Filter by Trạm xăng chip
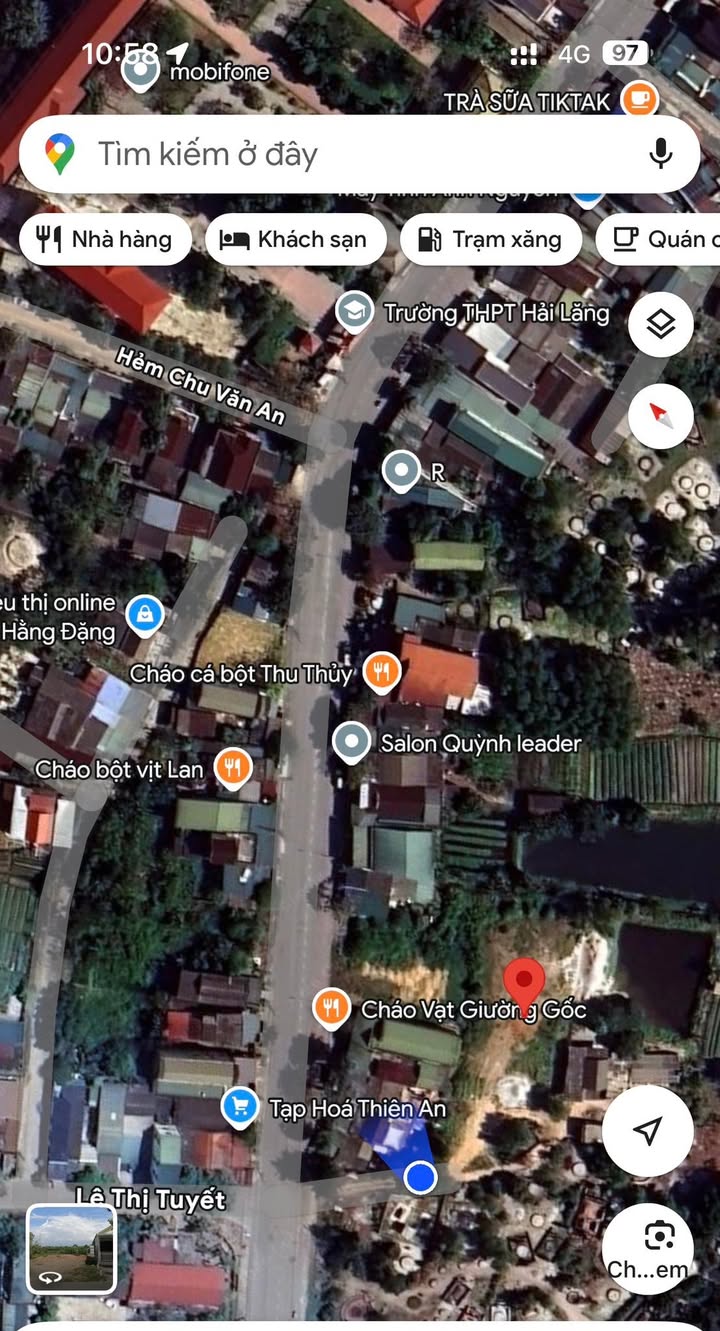Viewport: 720px width, 1331px height. point(490,239)
